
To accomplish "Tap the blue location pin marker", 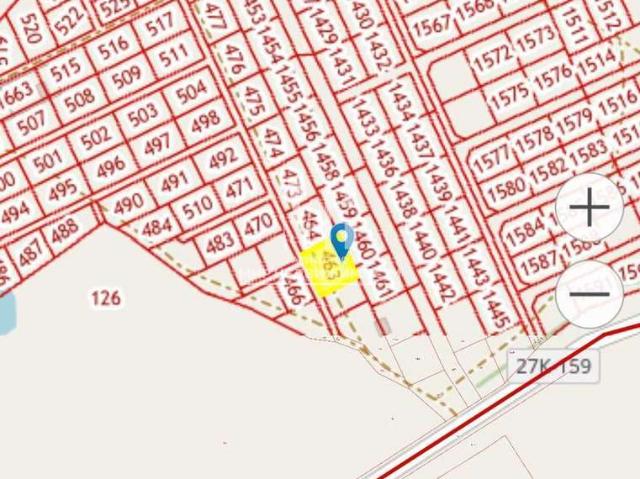I will pos(341,239).
